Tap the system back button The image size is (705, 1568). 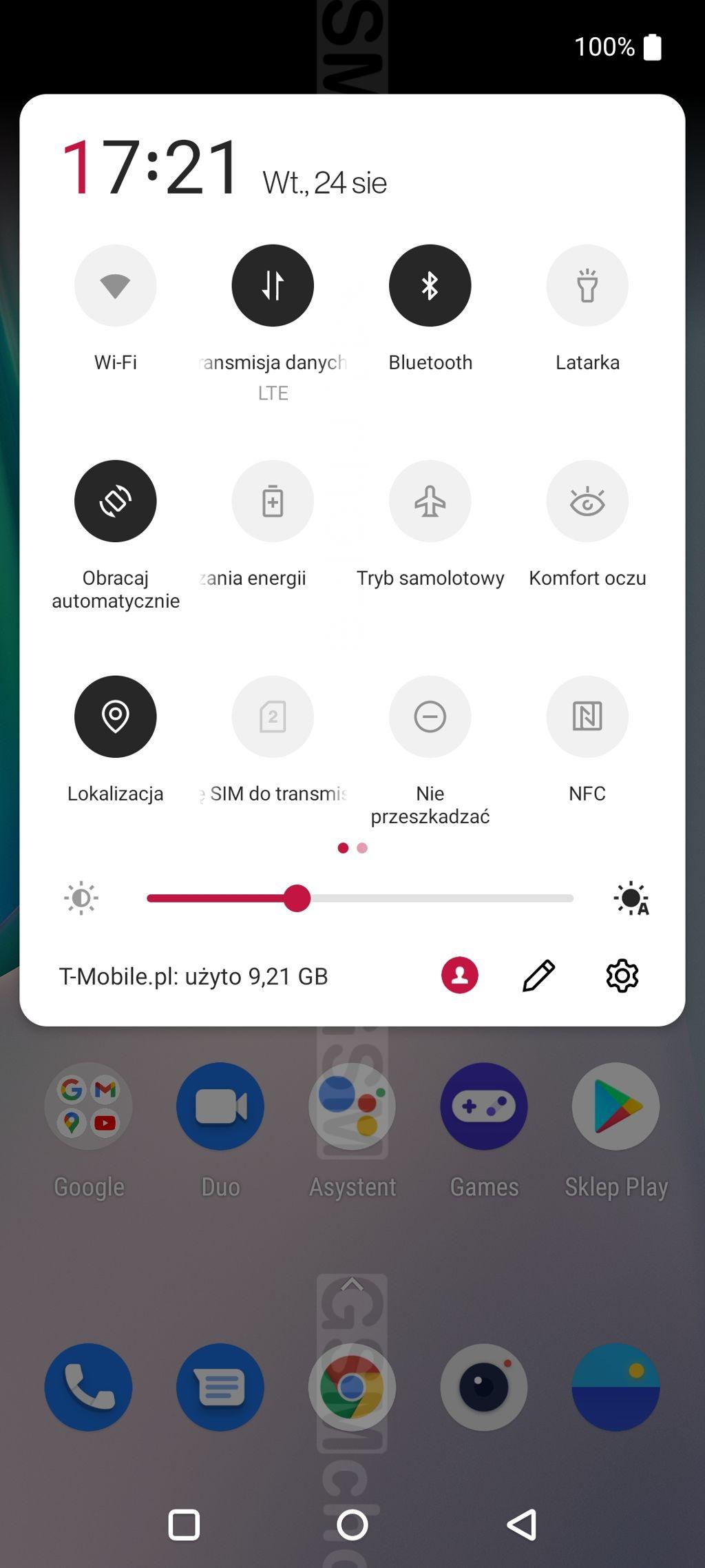coord(522,1525)
